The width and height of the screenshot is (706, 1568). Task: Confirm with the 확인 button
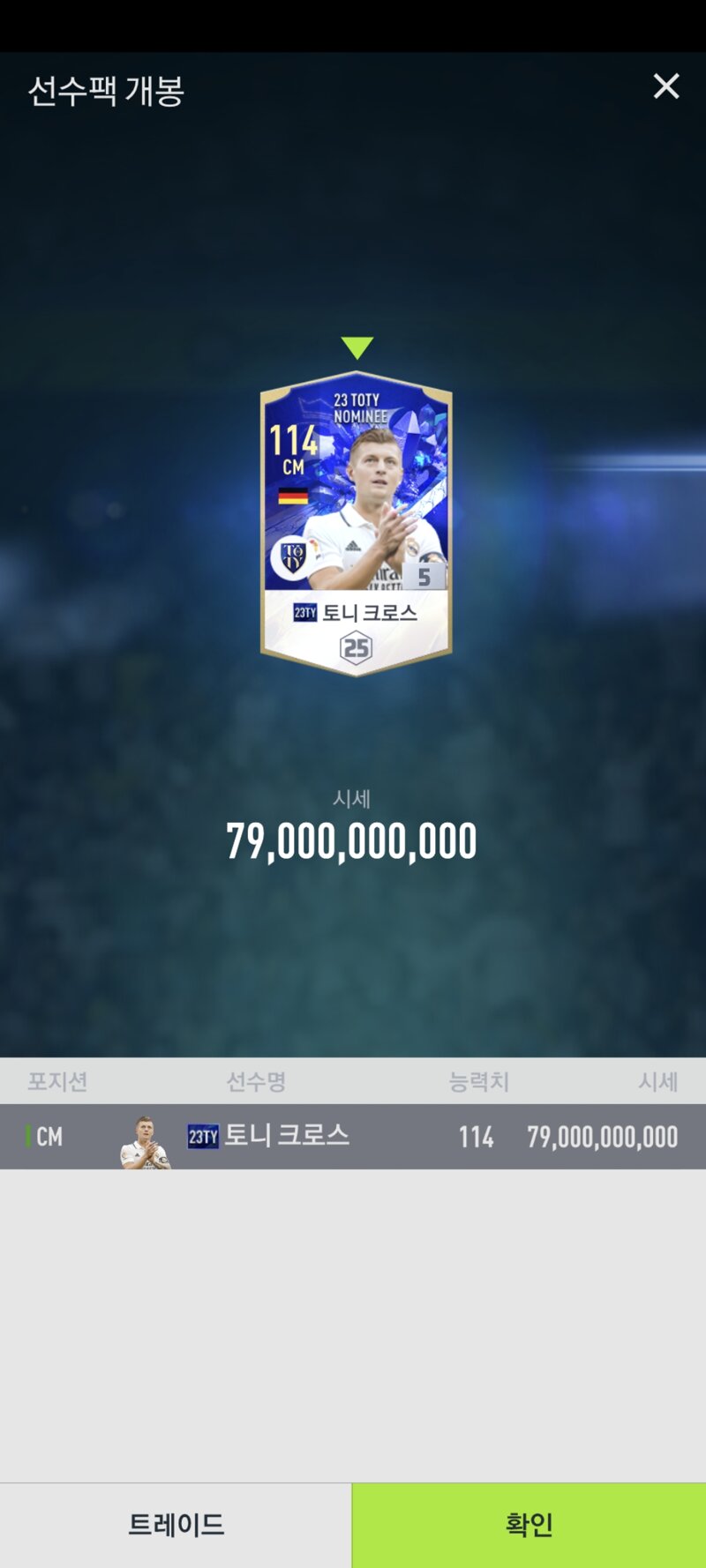pyautogui.click(x=529, y=1524)
